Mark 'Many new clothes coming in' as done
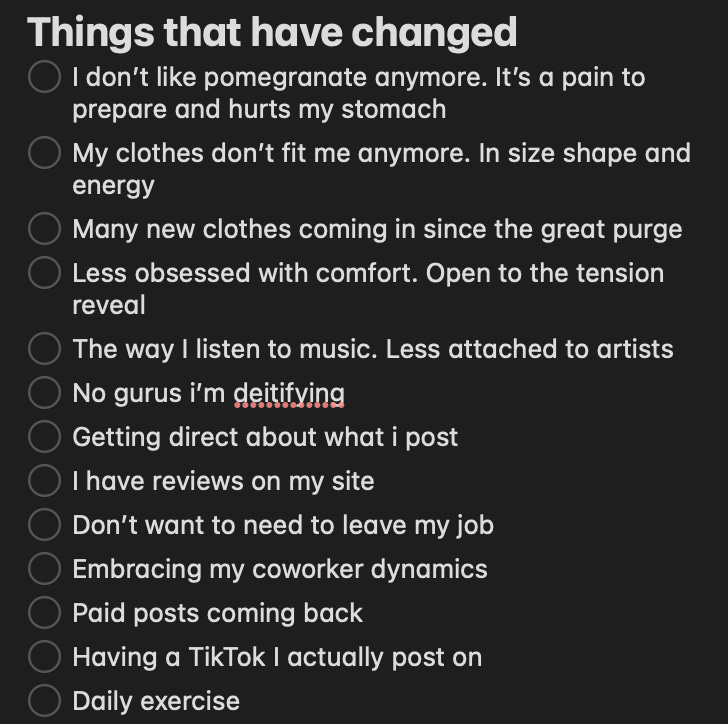The image size is (728, 724). [45, 228]
